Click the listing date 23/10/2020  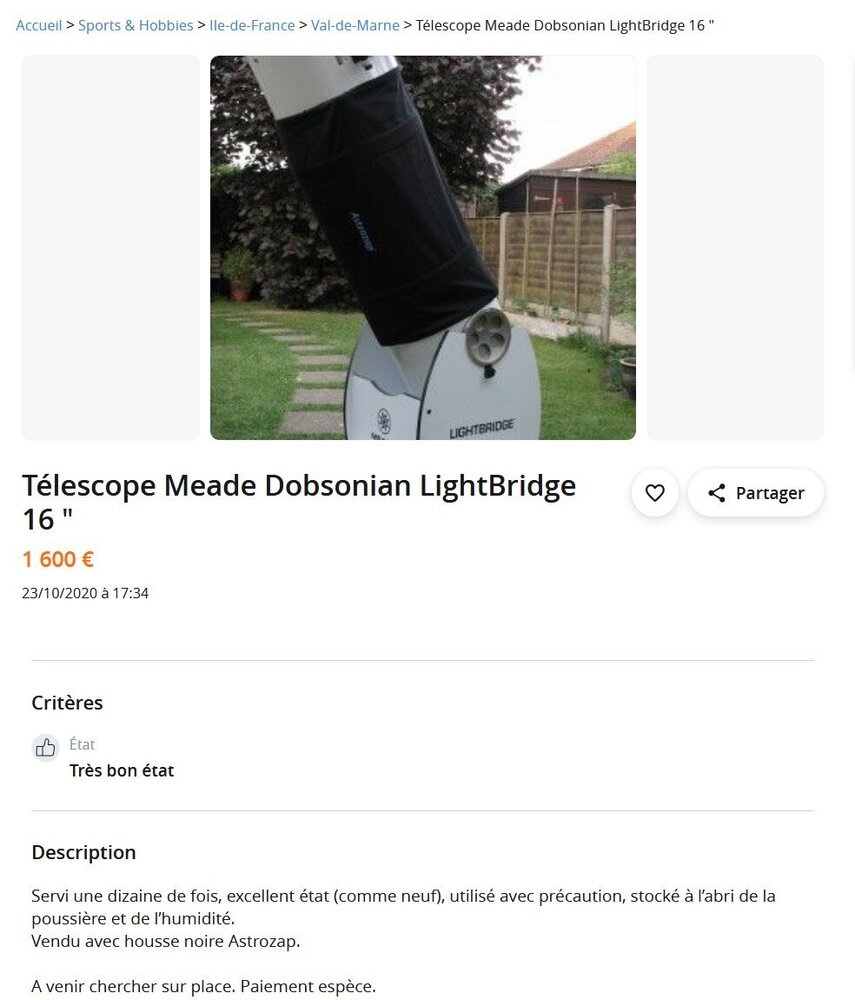[85, 592]
